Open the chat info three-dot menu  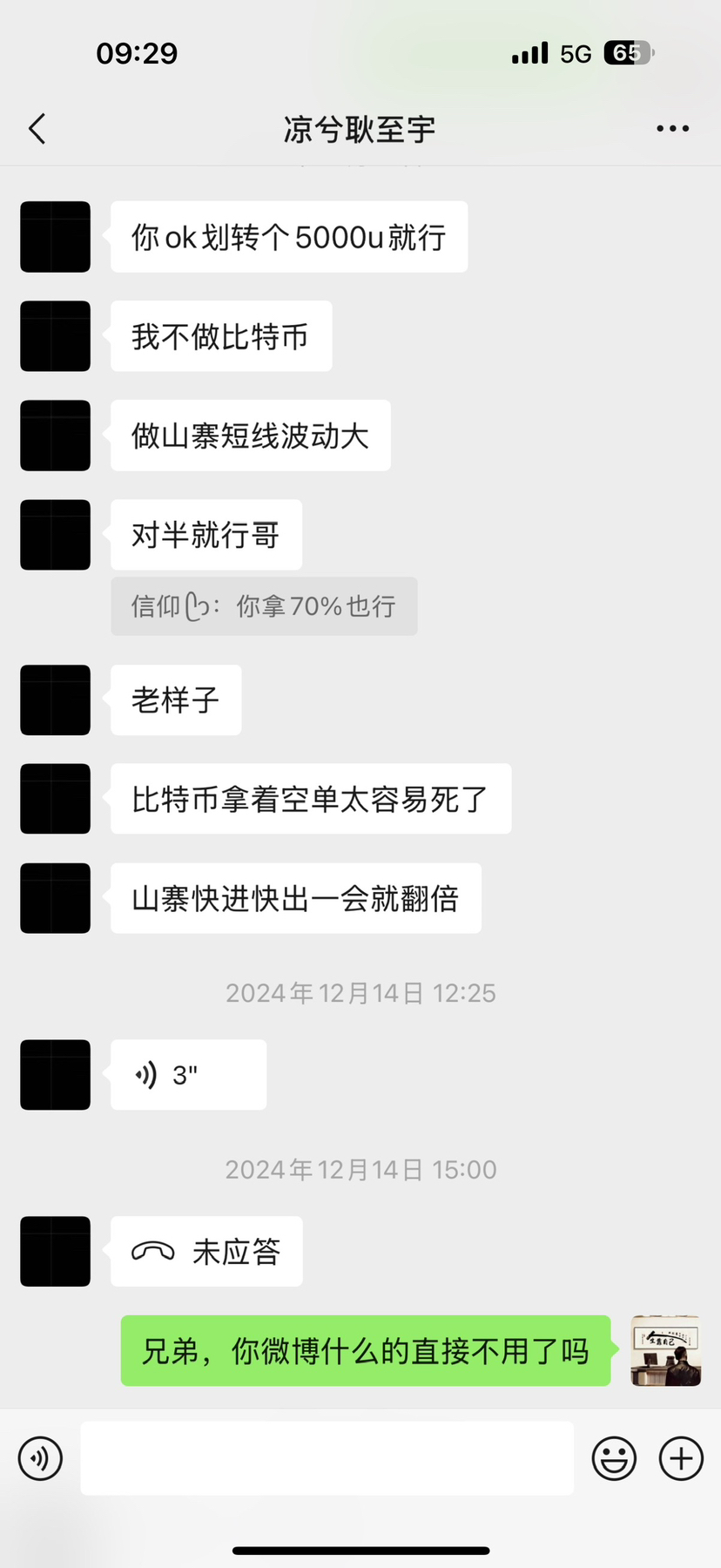click(x=672, y=129)
